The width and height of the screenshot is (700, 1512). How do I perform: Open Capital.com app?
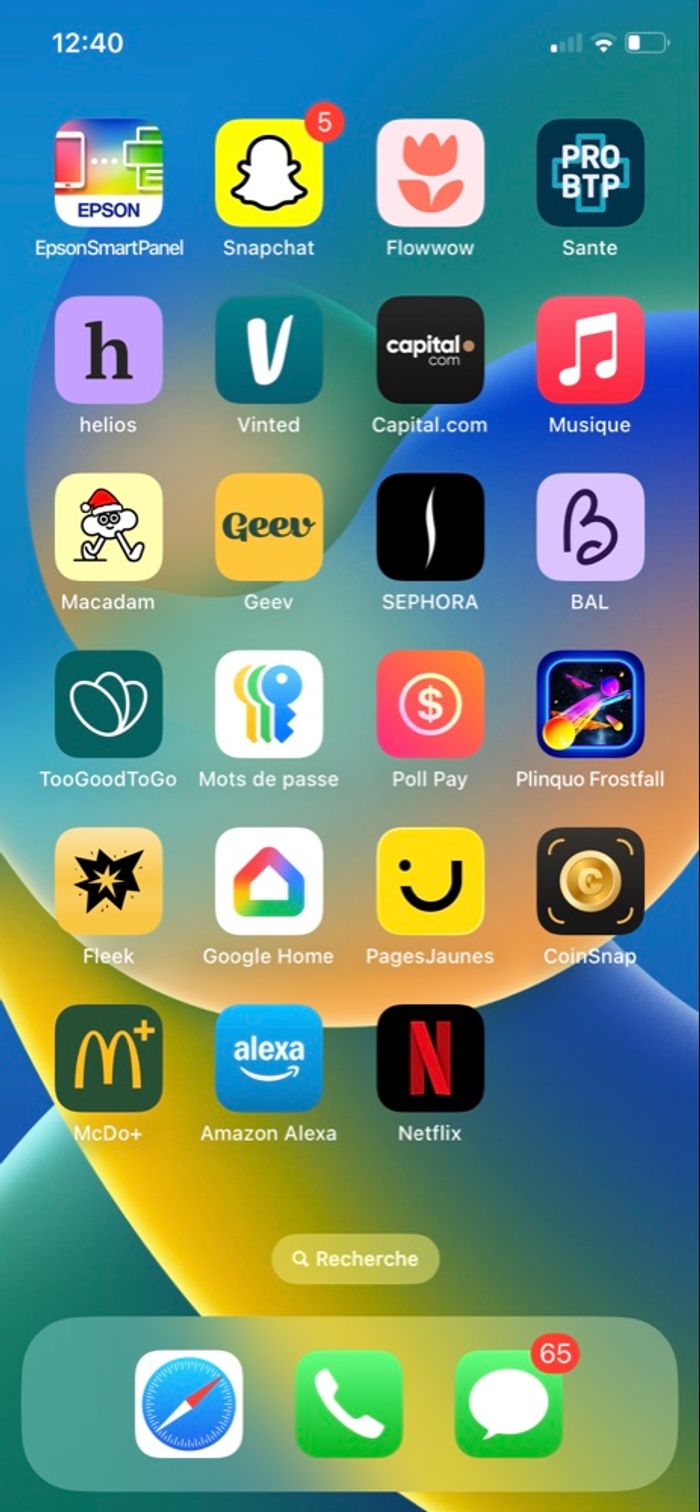(430, 350)
